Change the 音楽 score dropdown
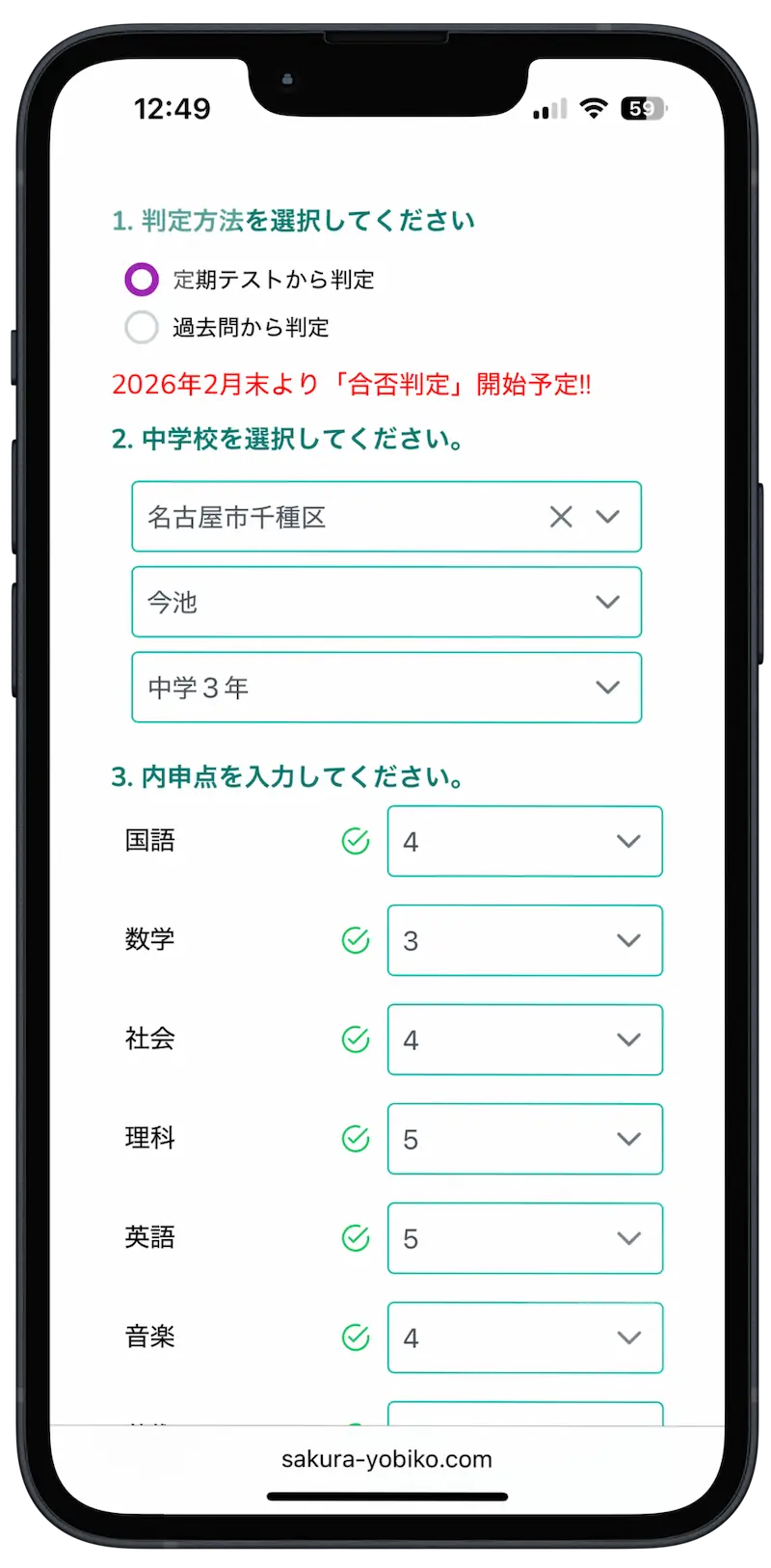 [x=525, y=1338]
